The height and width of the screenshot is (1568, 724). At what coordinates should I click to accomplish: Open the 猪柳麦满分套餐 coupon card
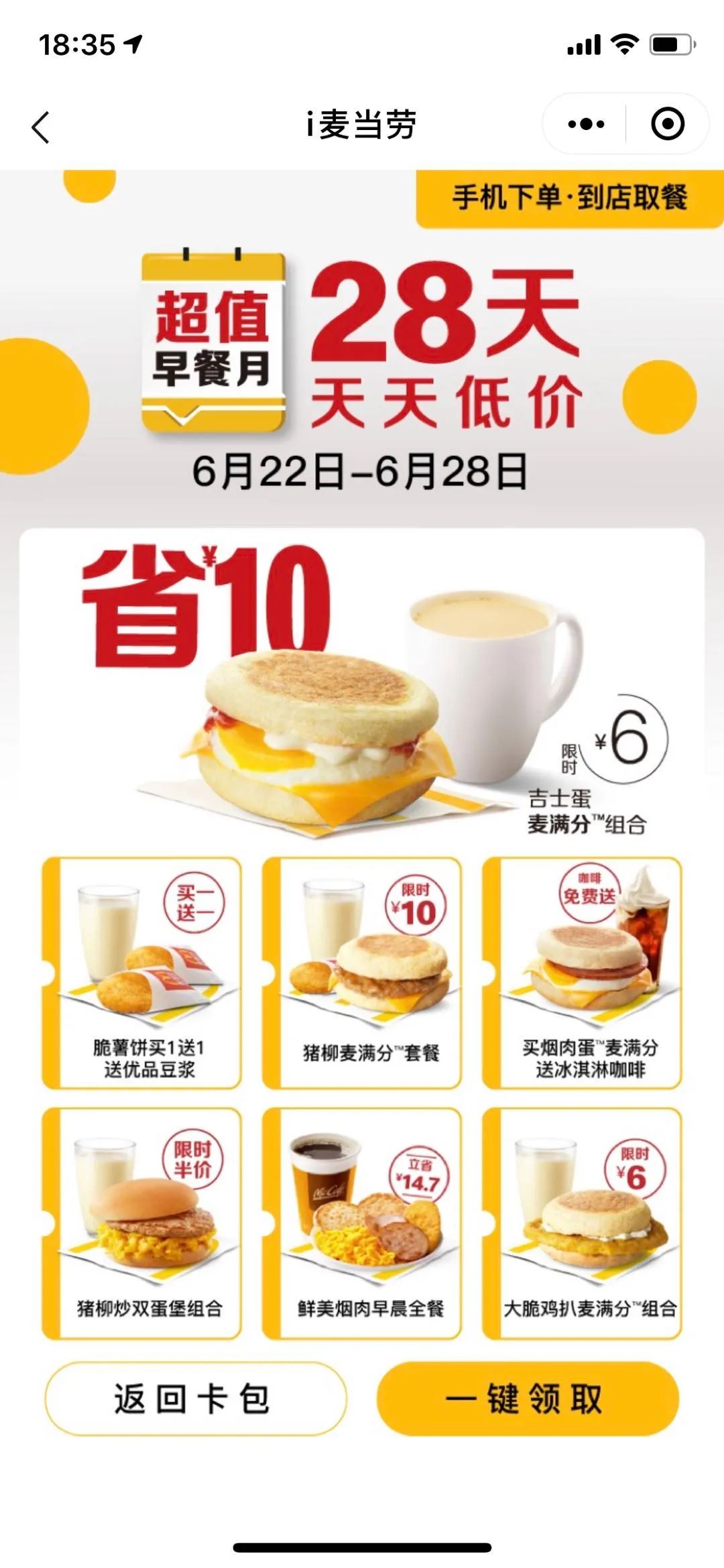pos(362,973)
